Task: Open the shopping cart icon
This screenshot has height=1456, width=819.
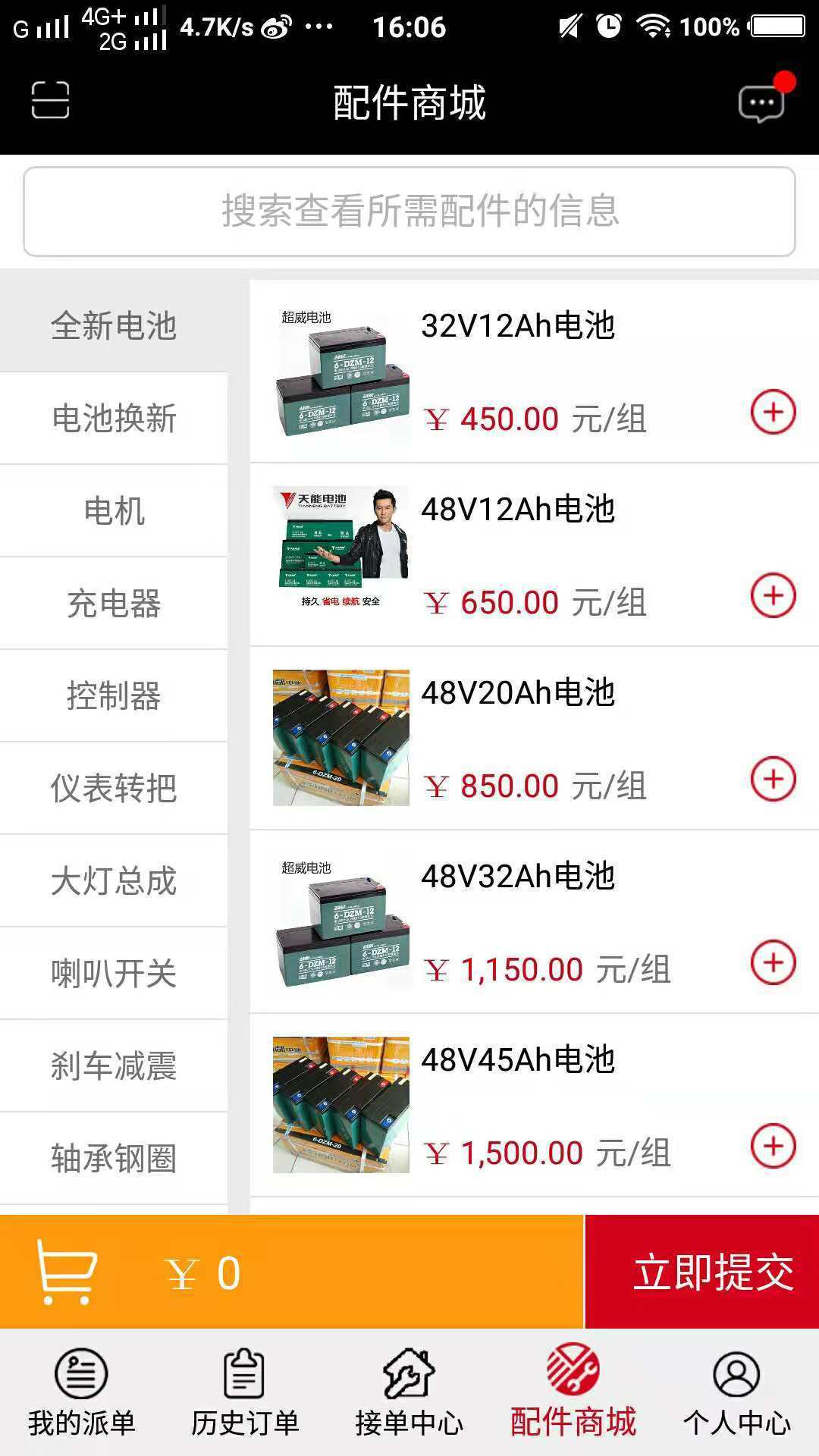Action: (x=67, y=1272)
